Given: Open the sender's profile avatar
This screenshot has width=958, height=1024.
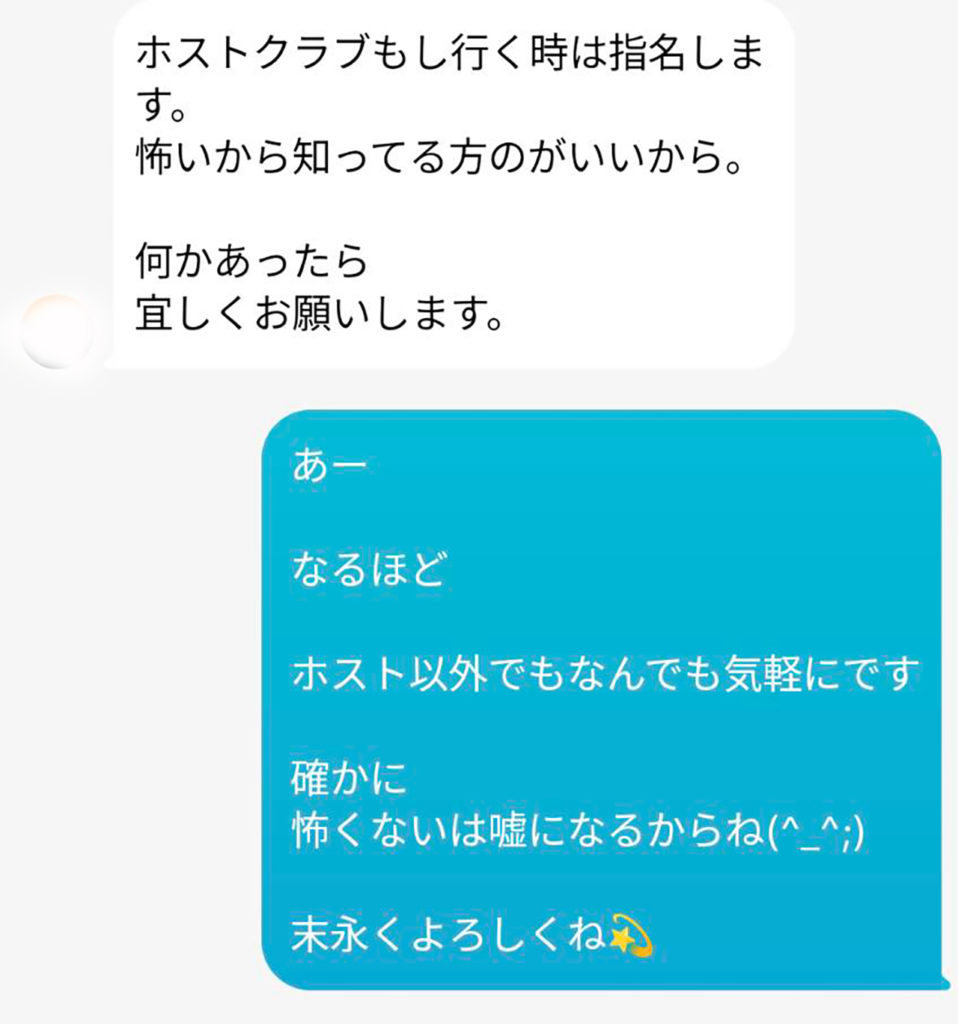Looking at the screenshot, I should point(57,331).
